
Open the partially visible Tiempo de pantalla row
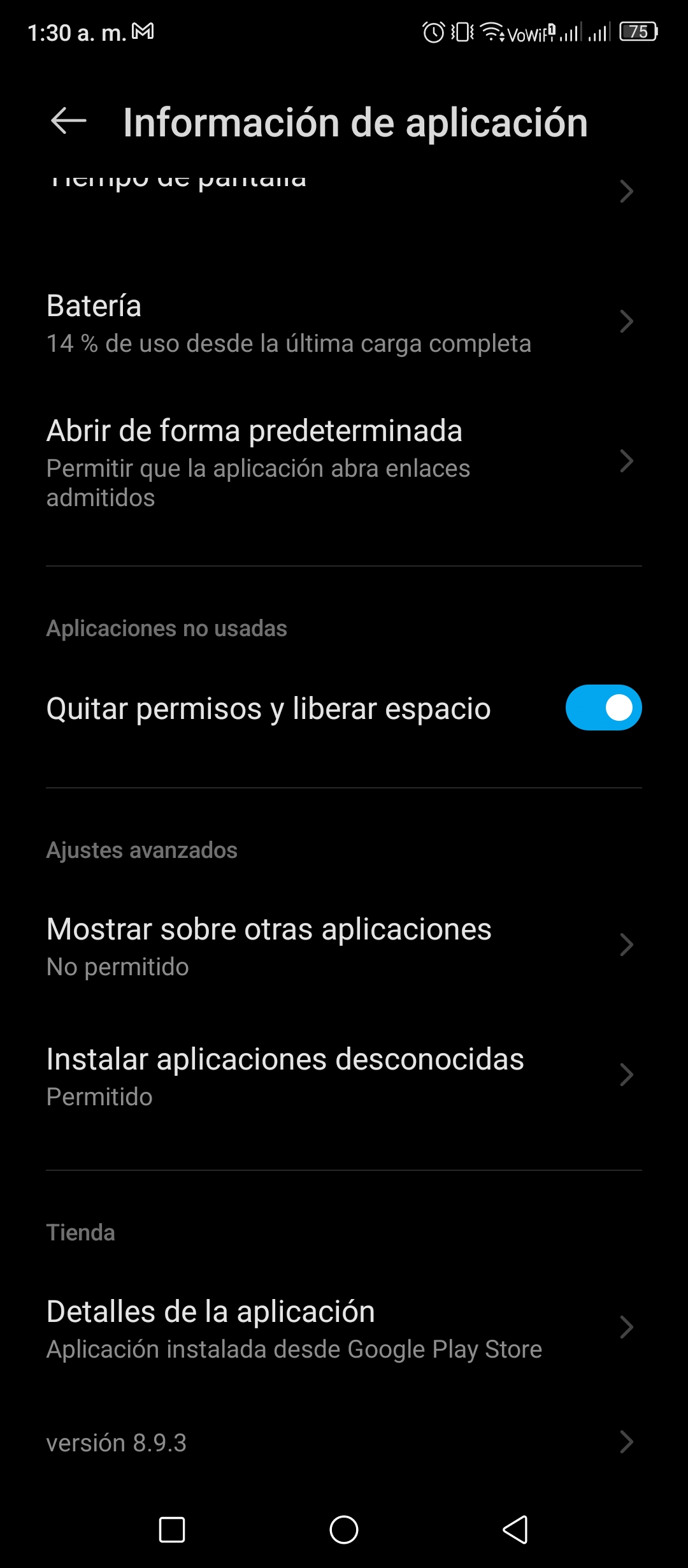click(344, 189)
